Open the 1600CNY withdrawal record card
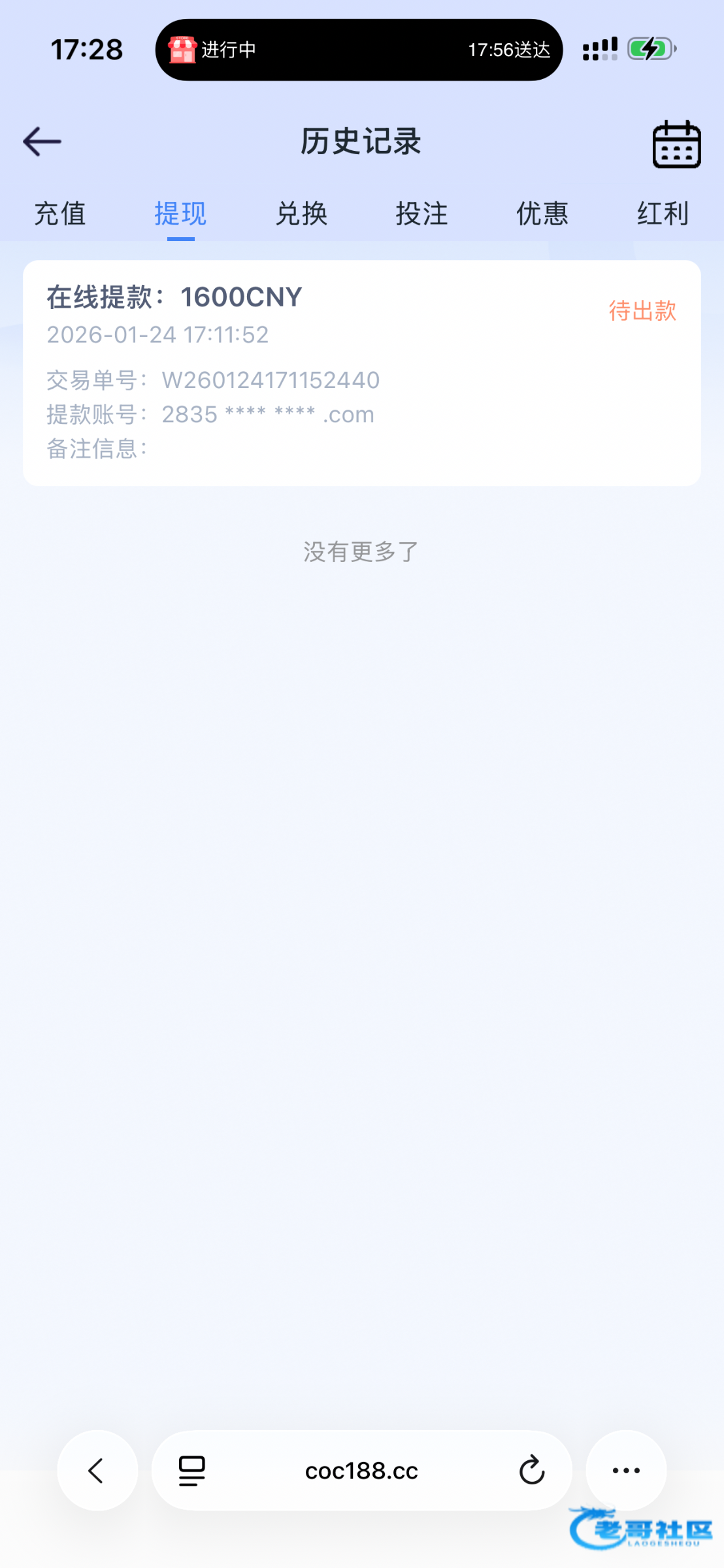 (x=361, y=372)
